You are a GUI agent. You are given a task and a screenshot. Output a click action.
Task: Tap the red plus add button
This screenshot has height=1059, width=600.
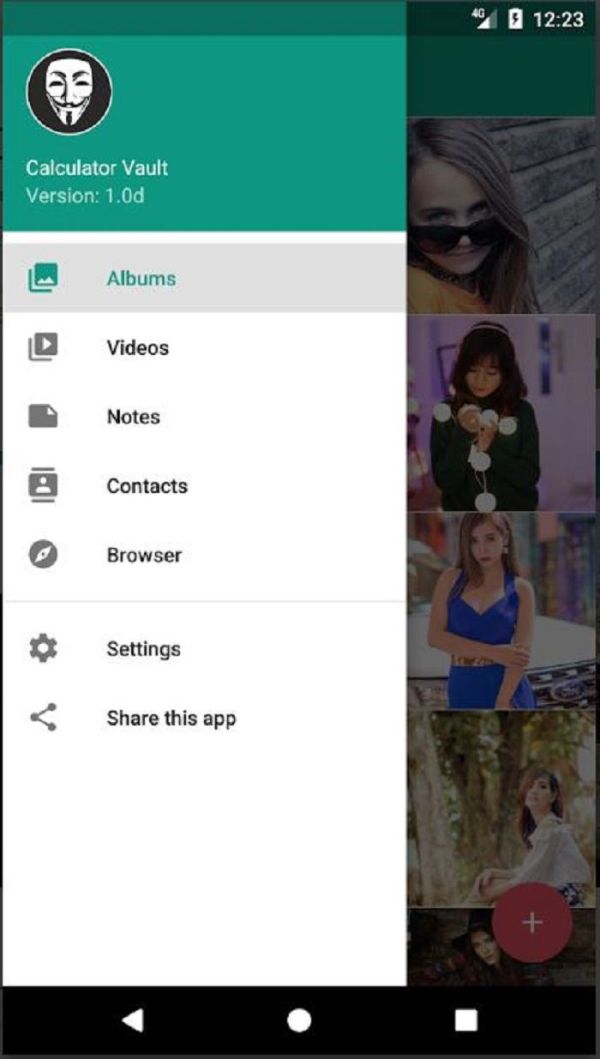(x=532, y=922)
